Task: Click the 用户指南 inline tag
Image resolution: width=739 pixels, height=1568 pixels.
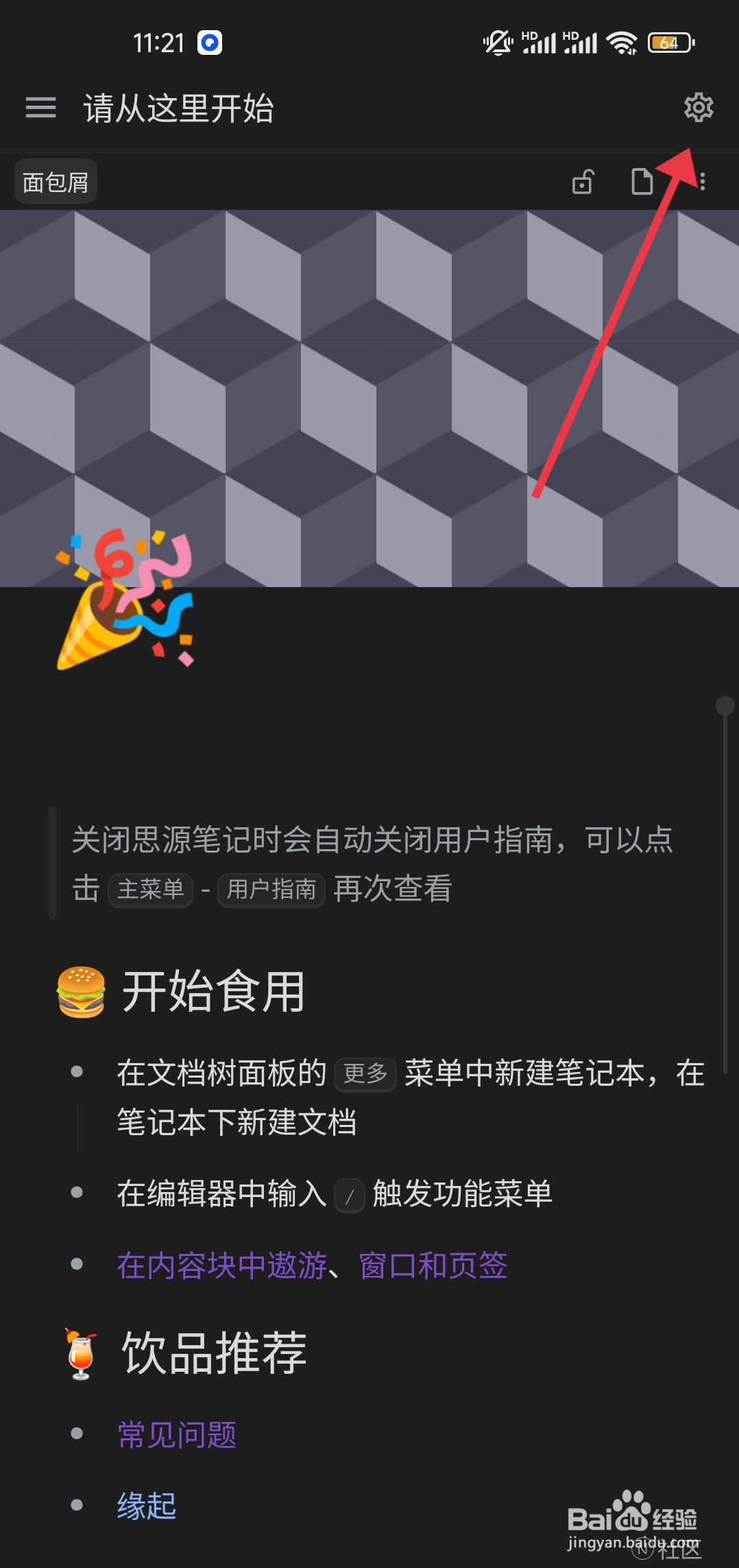Action: click(271, 890)
